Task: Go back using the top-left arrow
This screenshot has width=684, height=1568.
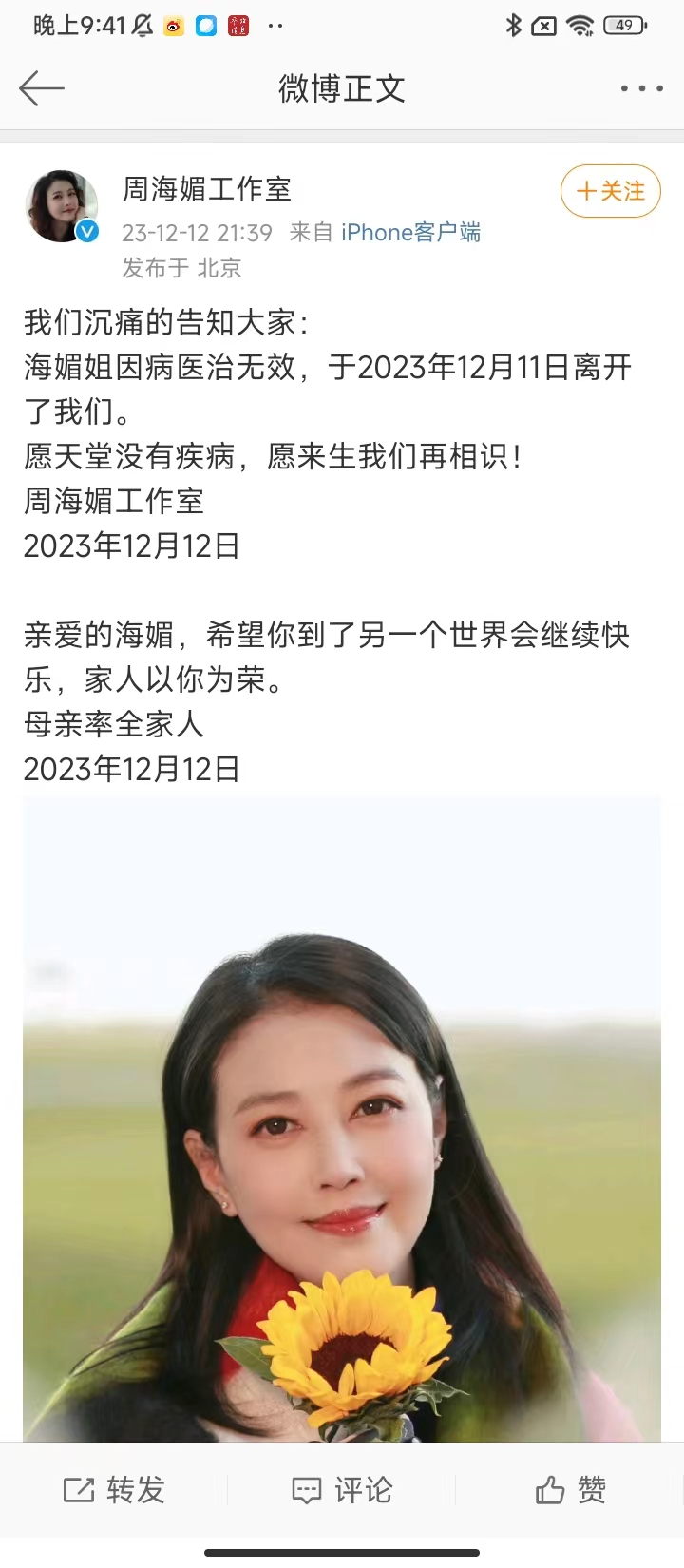Action: click(x=42, y=88)
